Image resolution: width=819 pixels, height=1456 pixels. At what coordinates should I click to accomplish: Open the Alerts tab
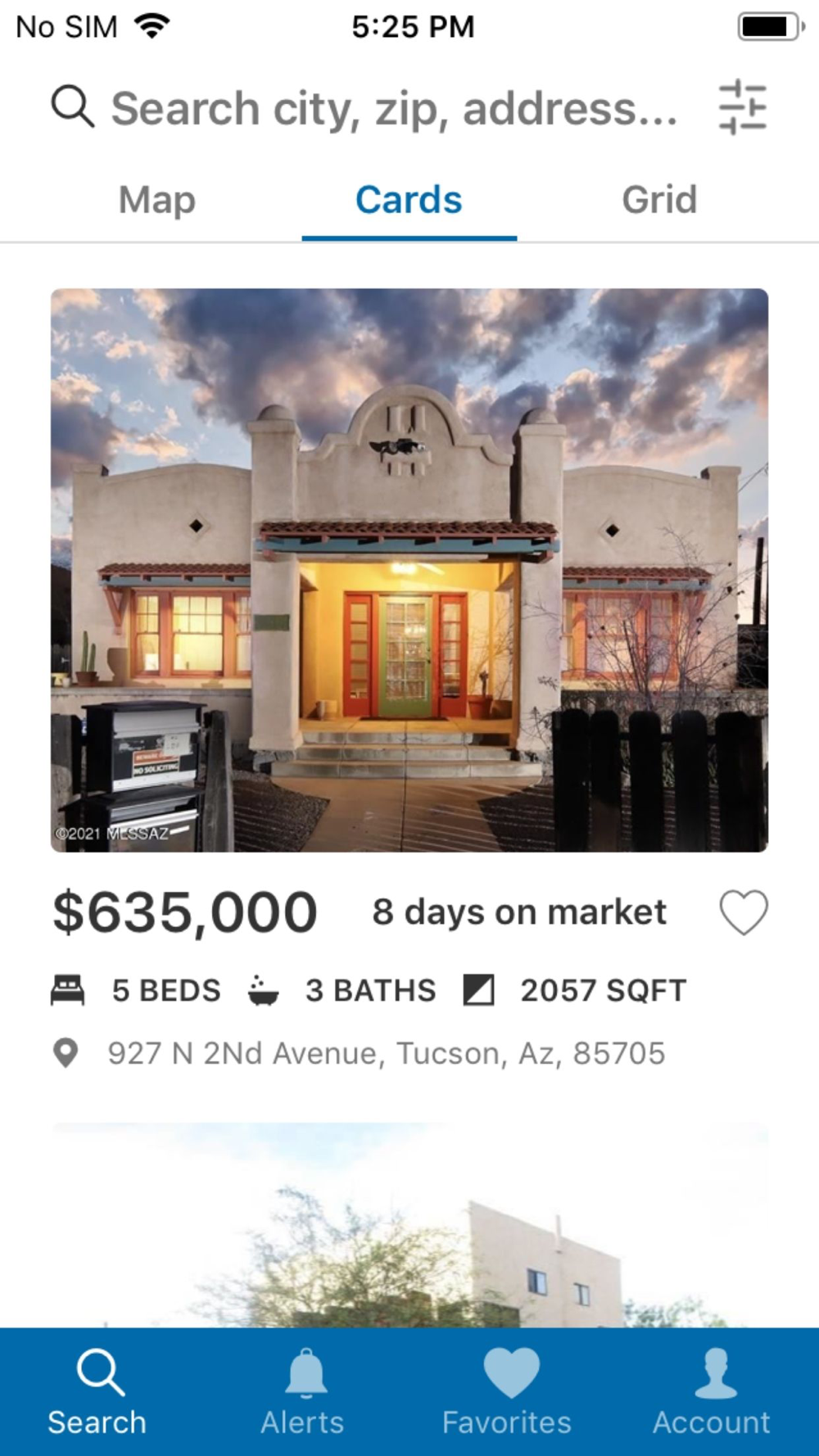(302, 1393)
